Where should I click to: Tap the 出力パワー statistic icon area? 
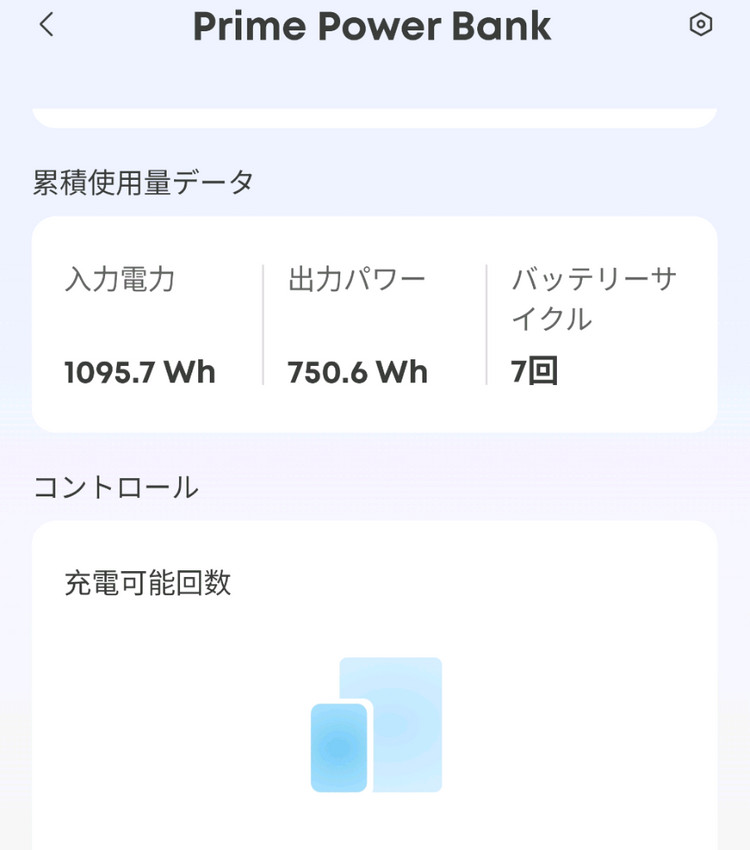(355, 280)
